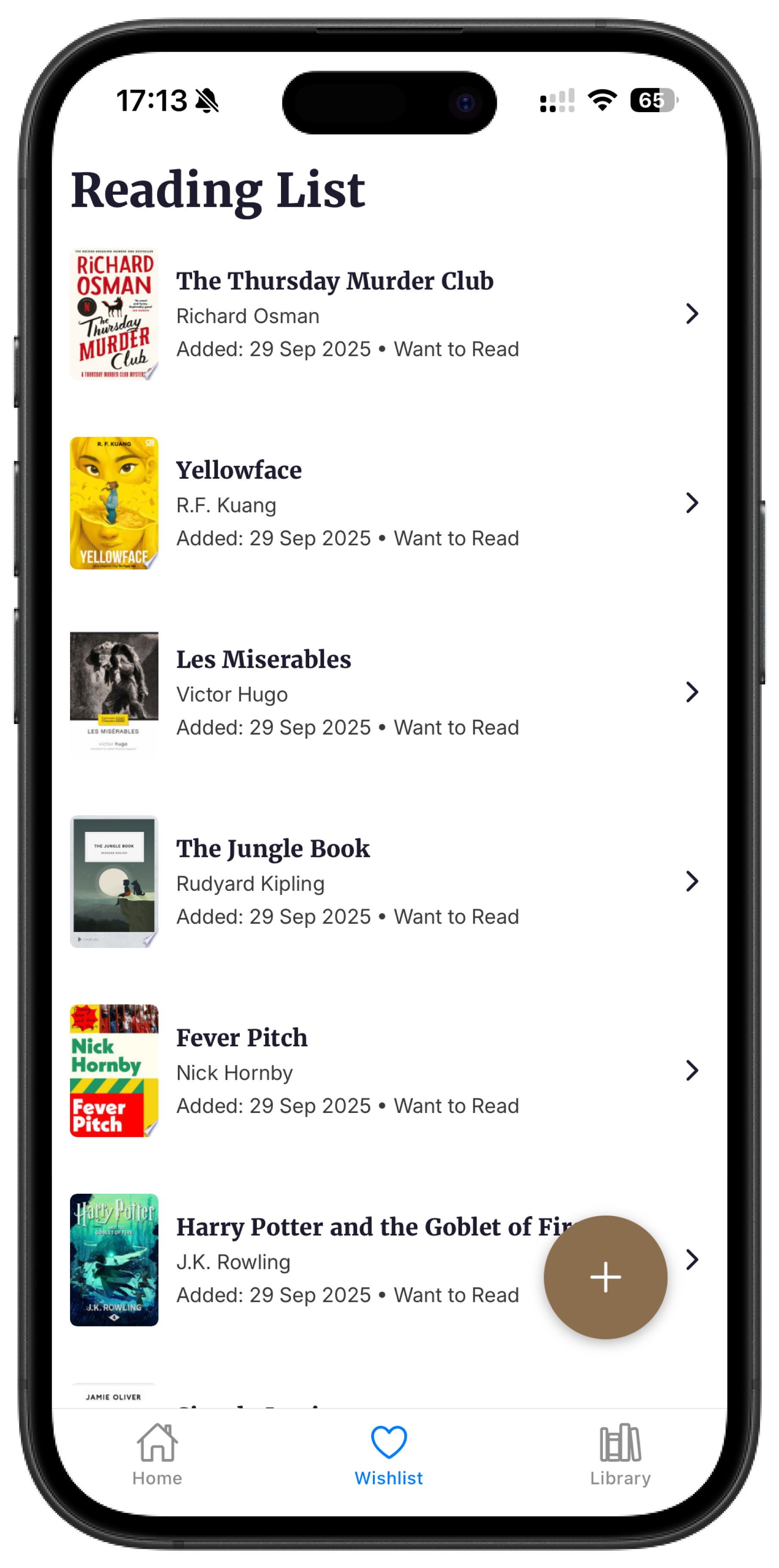The width and height of the screenshot is (779, 1568).
Task: Switch to the Home tab
Action: point(157,1454)
